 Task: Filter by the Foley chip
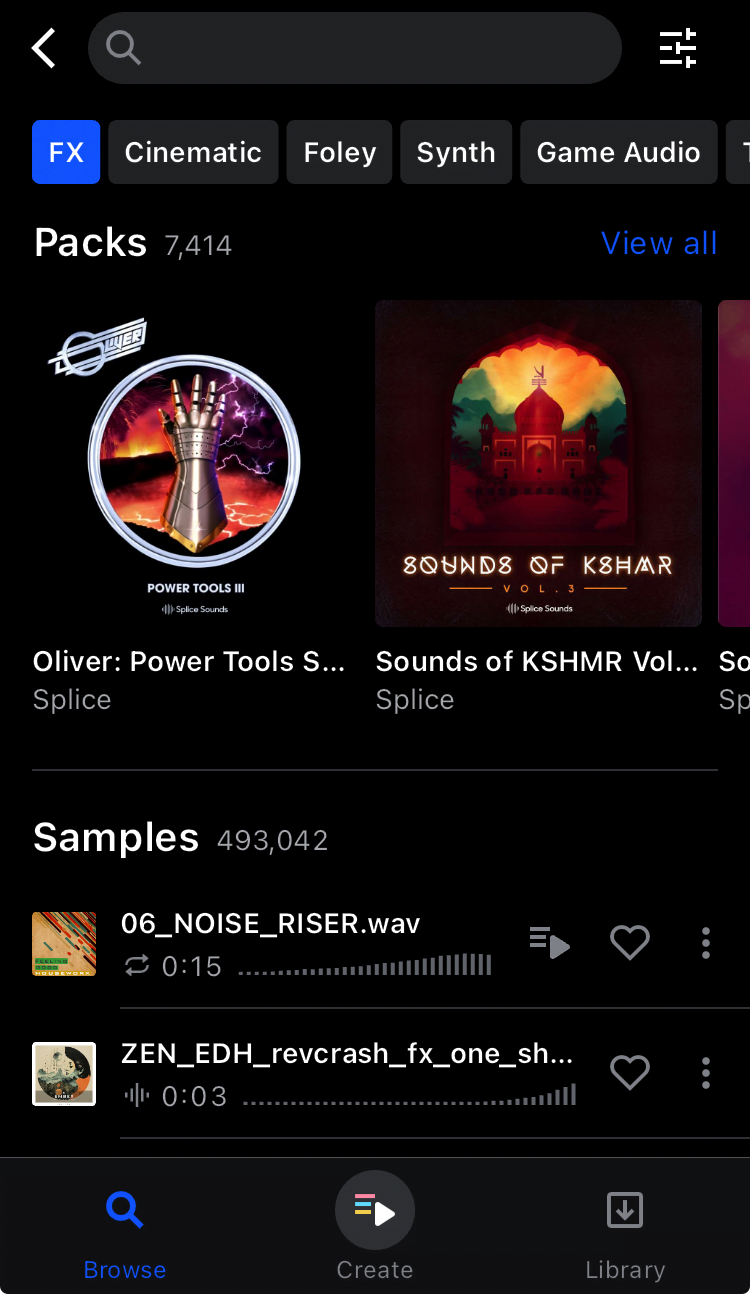point(340,152)
